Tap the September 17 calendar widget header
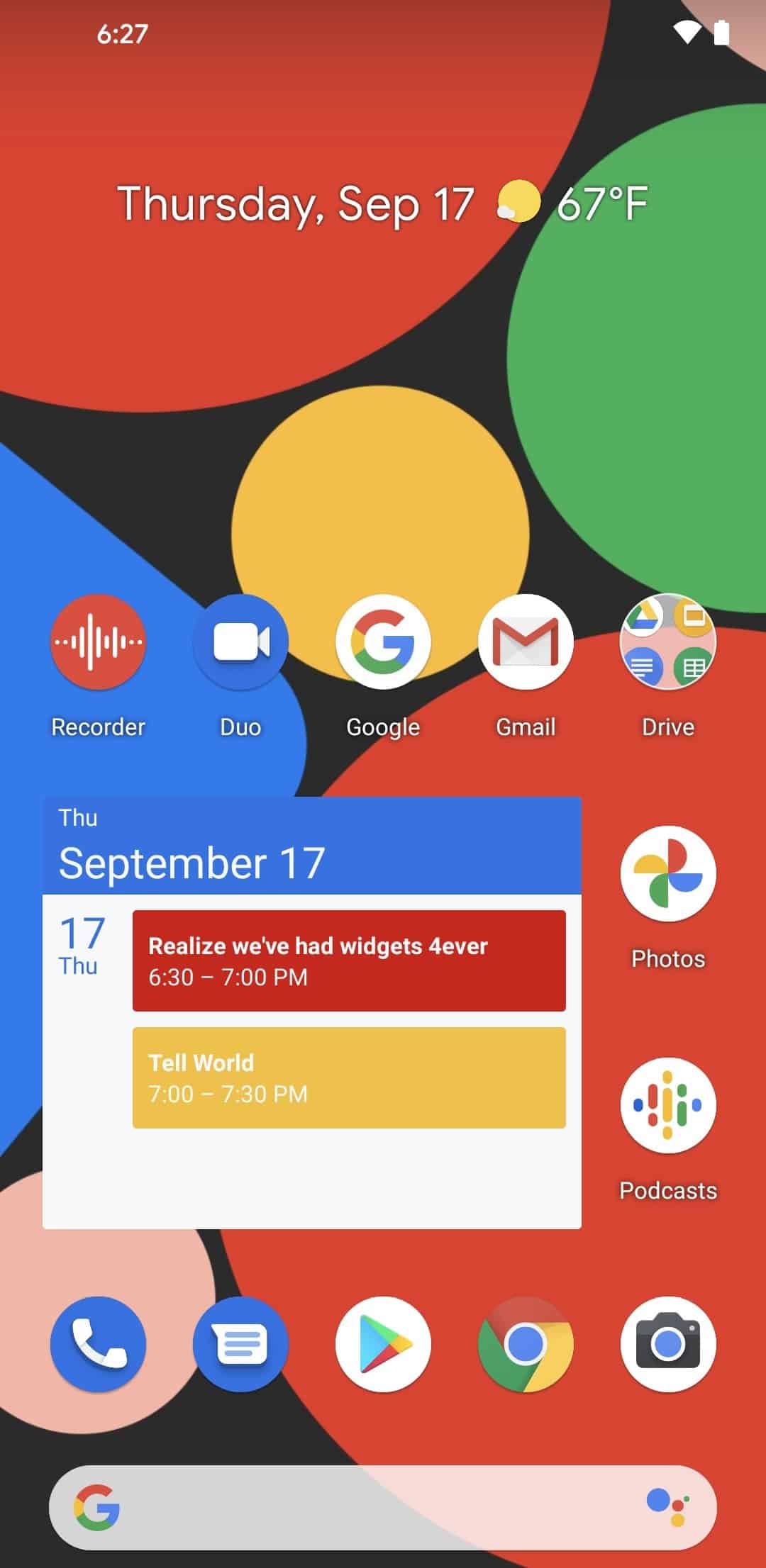The image size is (766, 1568). [x=312, y=846]
